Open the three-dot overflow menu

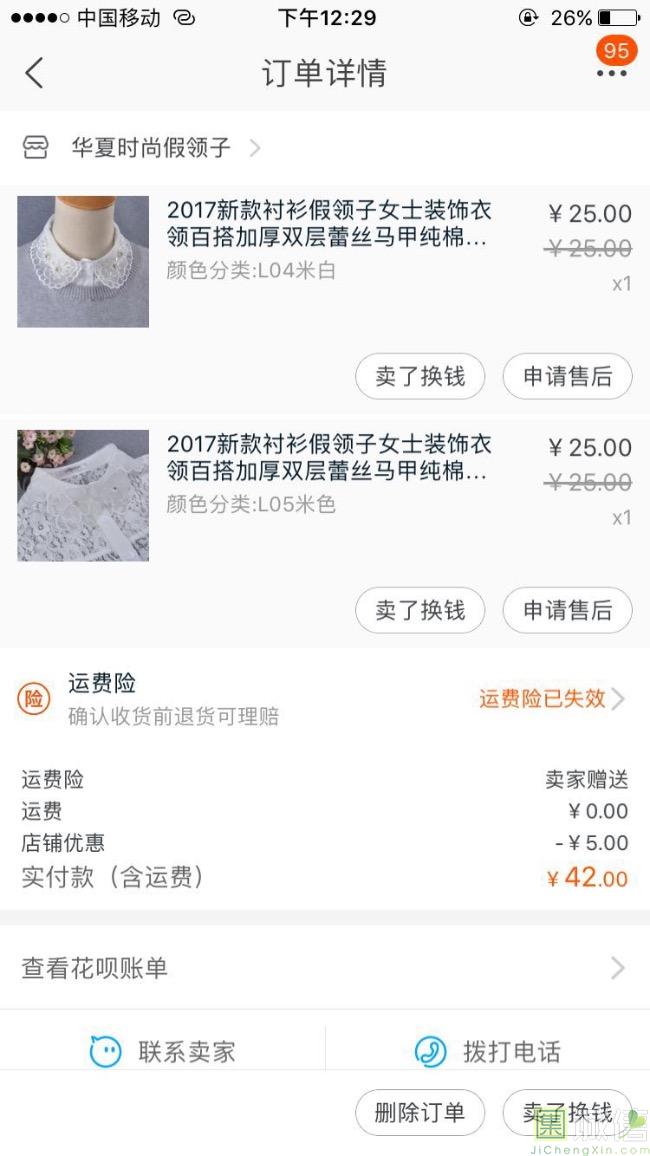[x=612, y=72]
